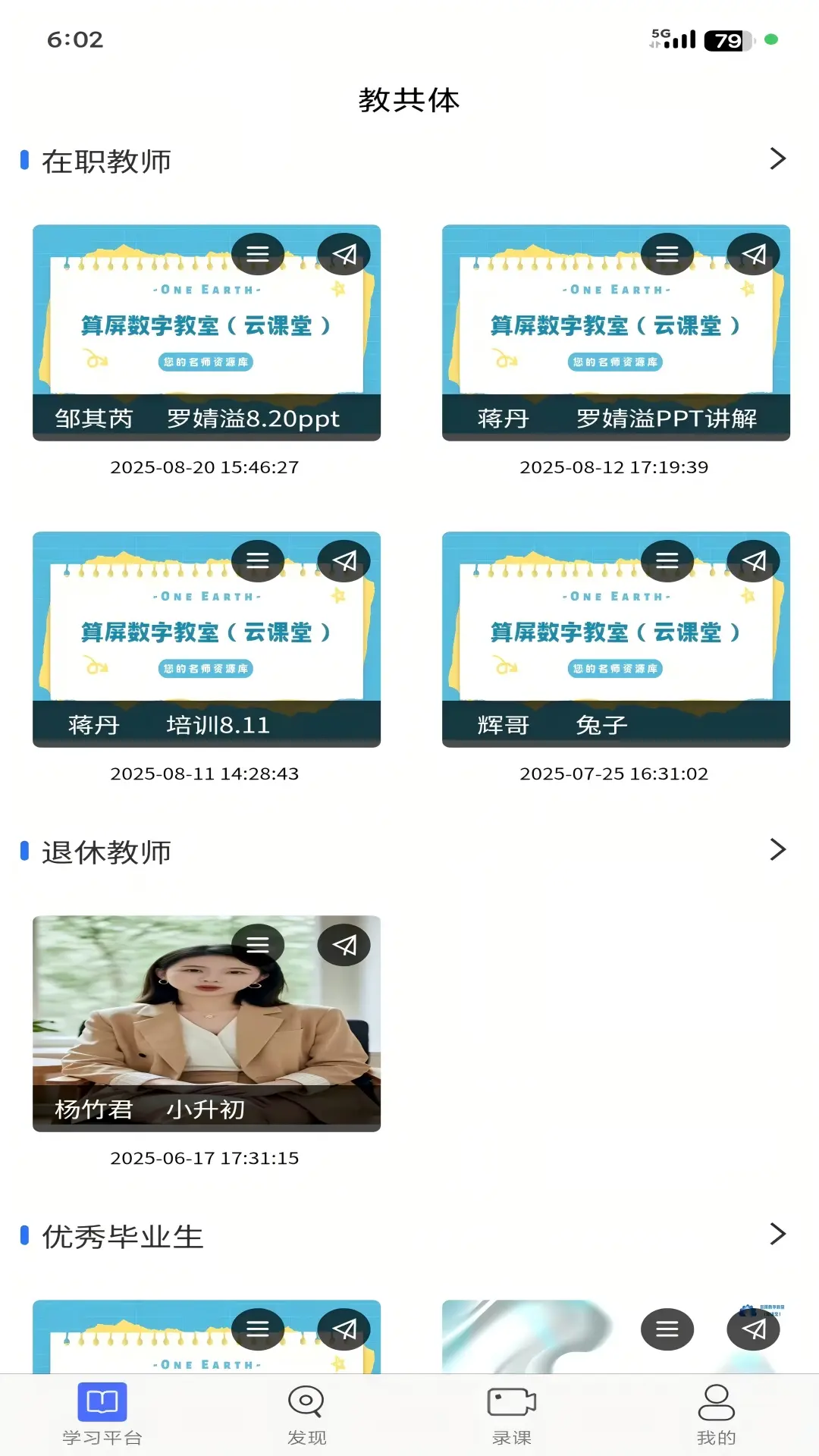Go to the 我的 tab

pos(717,1414)
